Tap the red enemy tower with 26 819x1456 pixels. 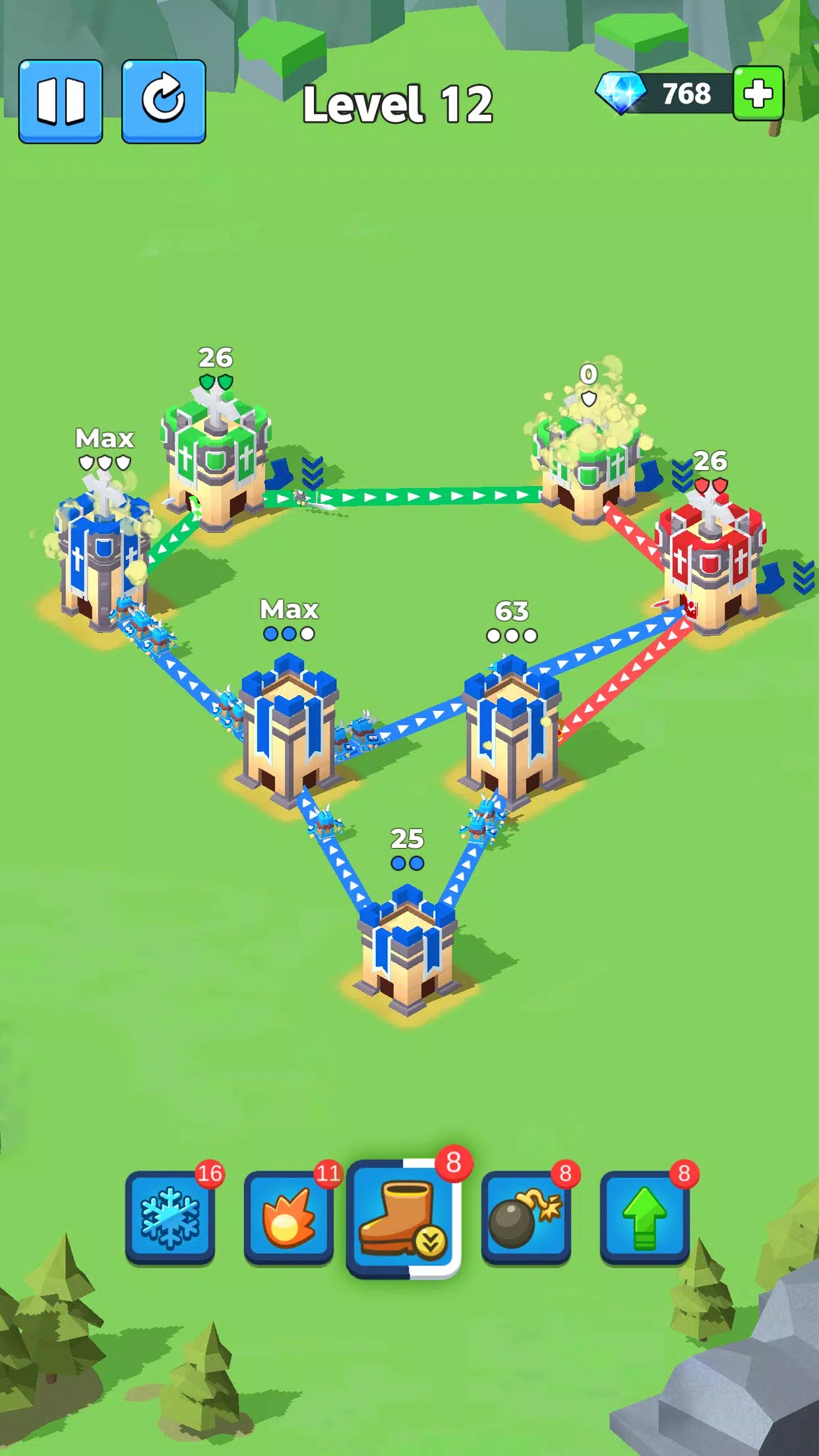tap(711, 567)
